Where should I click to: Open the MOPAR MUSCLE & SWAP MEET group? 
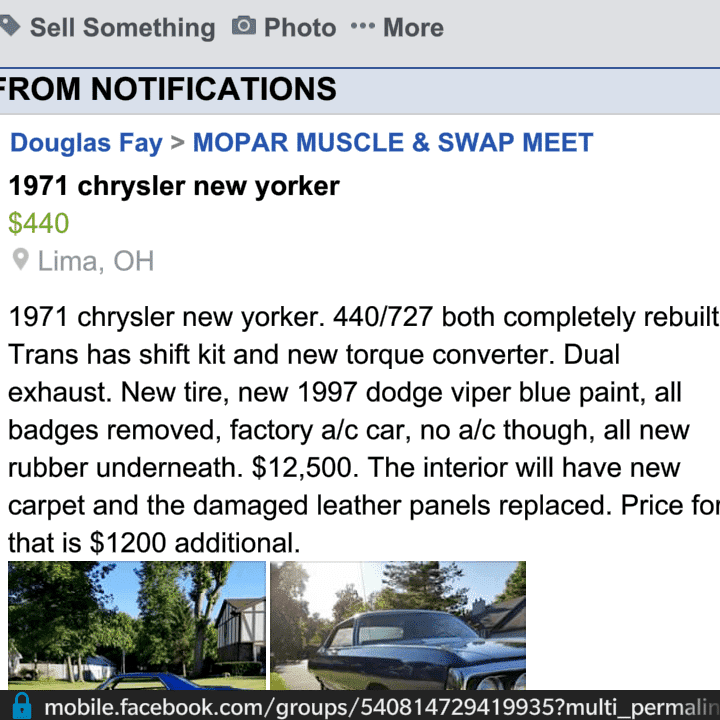[x=393, y=143]
